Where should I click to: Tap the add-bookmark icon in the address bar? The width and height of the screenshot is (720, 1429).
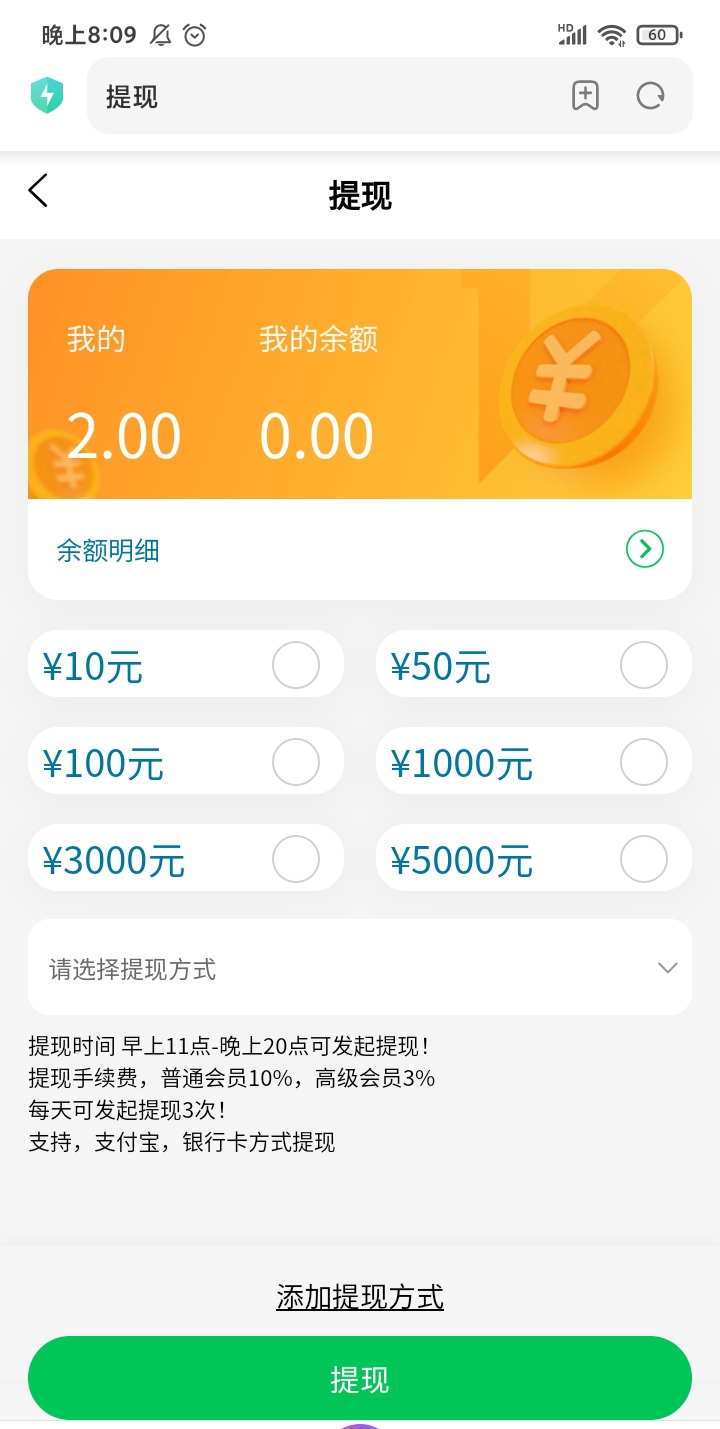[586, 95]
